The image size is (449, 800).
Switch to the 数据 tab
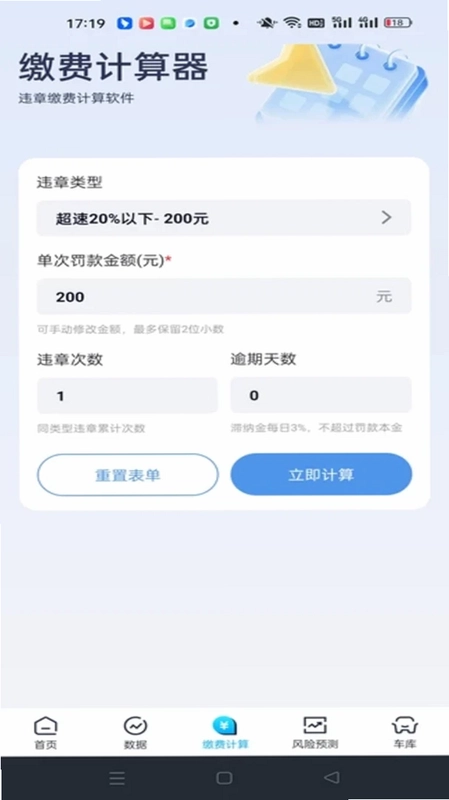pyautogui.click(x=135, y=733)
